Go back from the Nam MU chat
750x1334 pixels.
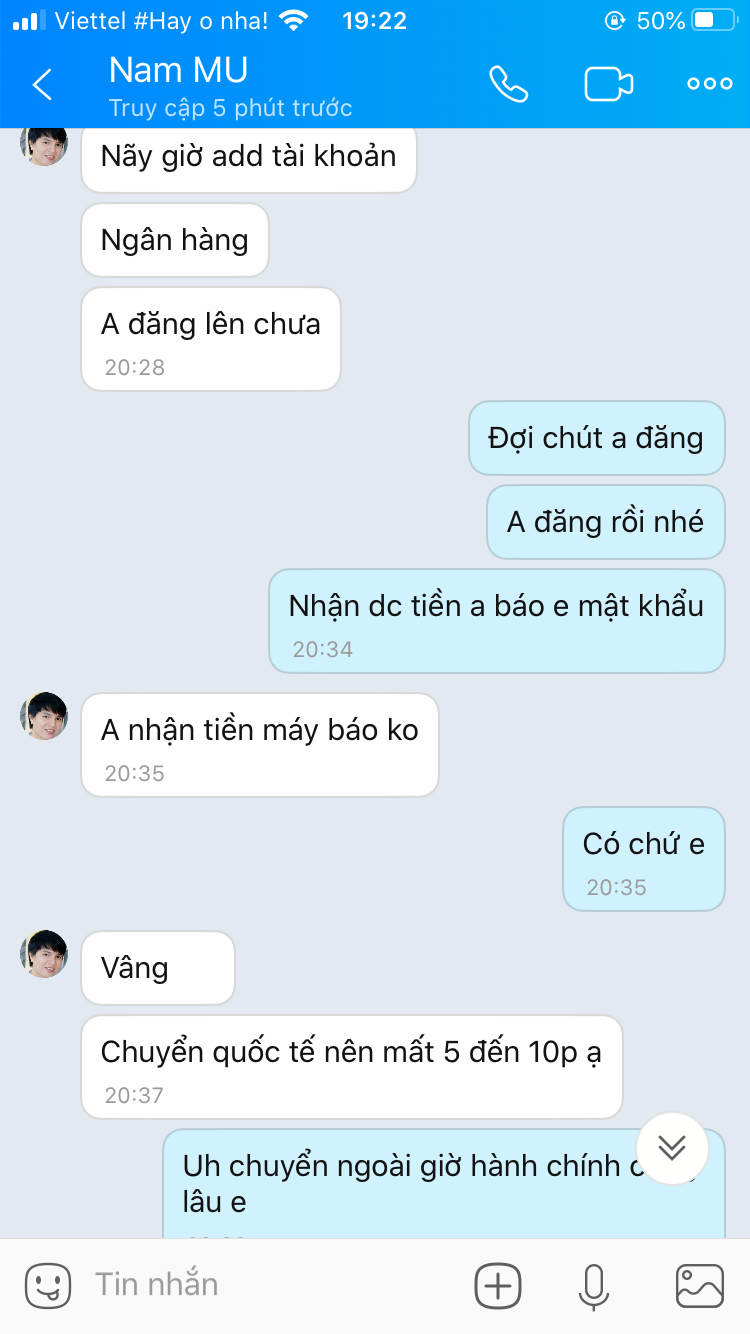point(42,84)
